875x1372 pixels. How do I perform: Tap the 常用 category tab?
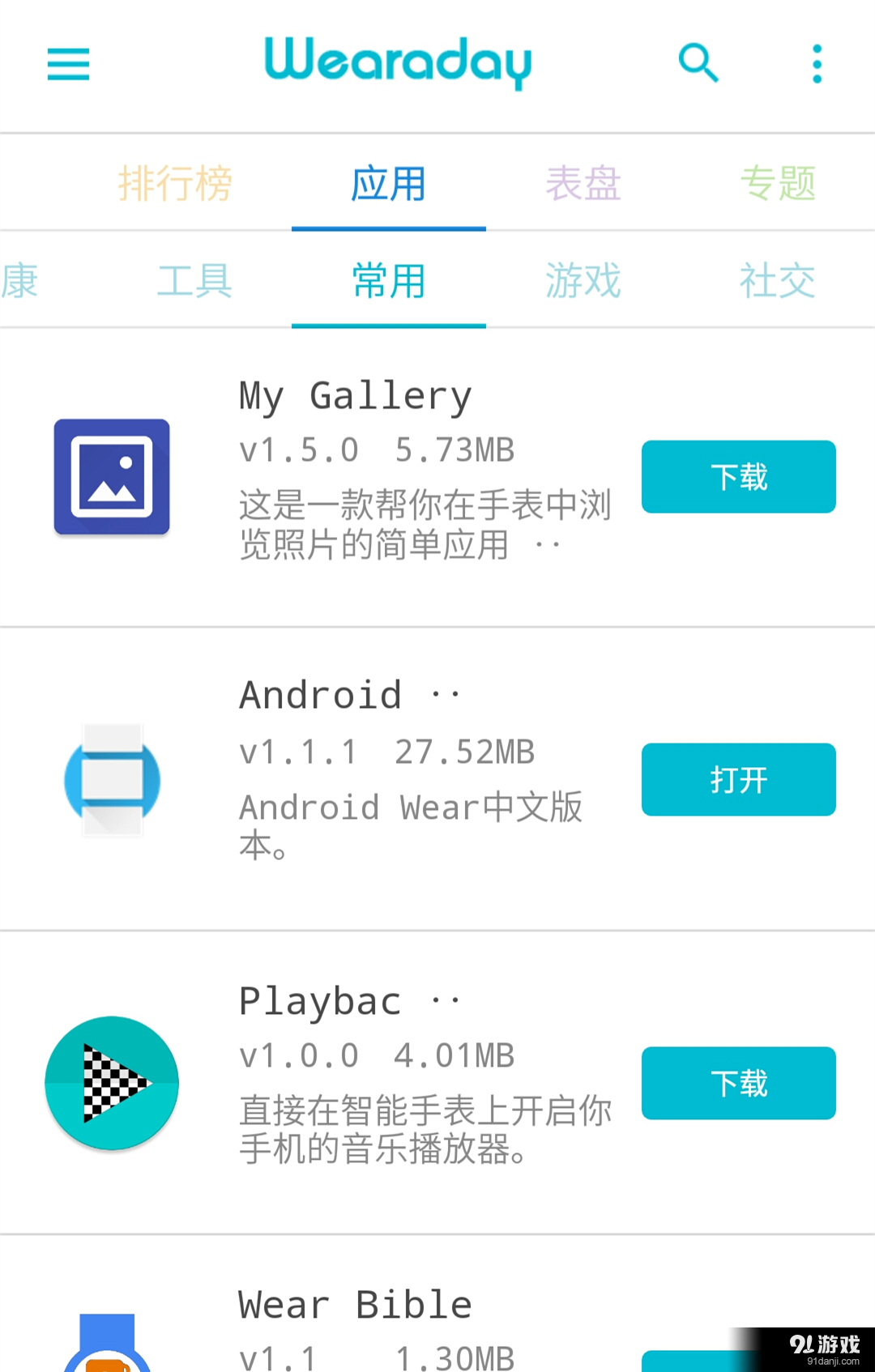point(389,281)
